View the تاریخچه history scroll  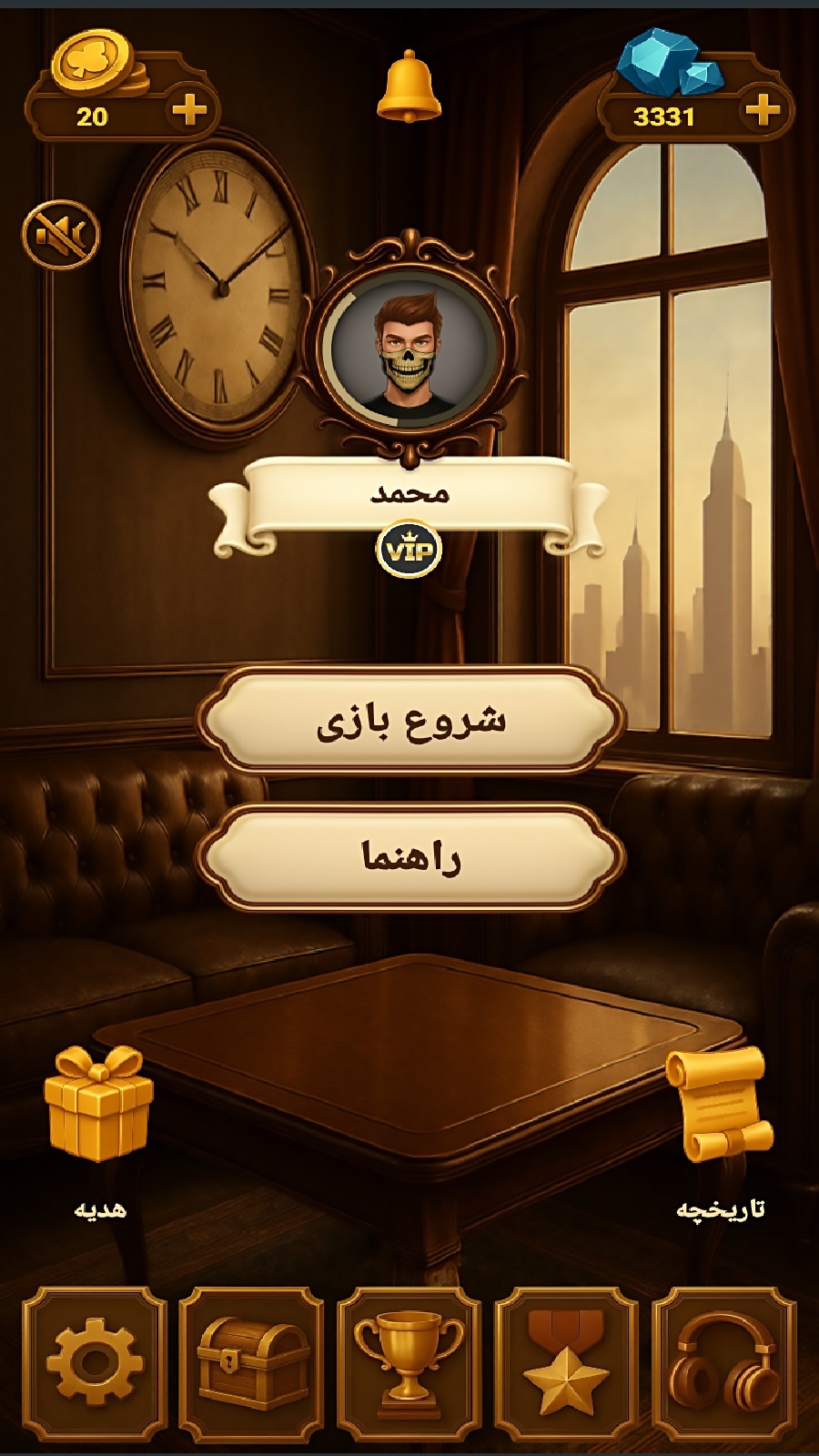(720, 1106)
